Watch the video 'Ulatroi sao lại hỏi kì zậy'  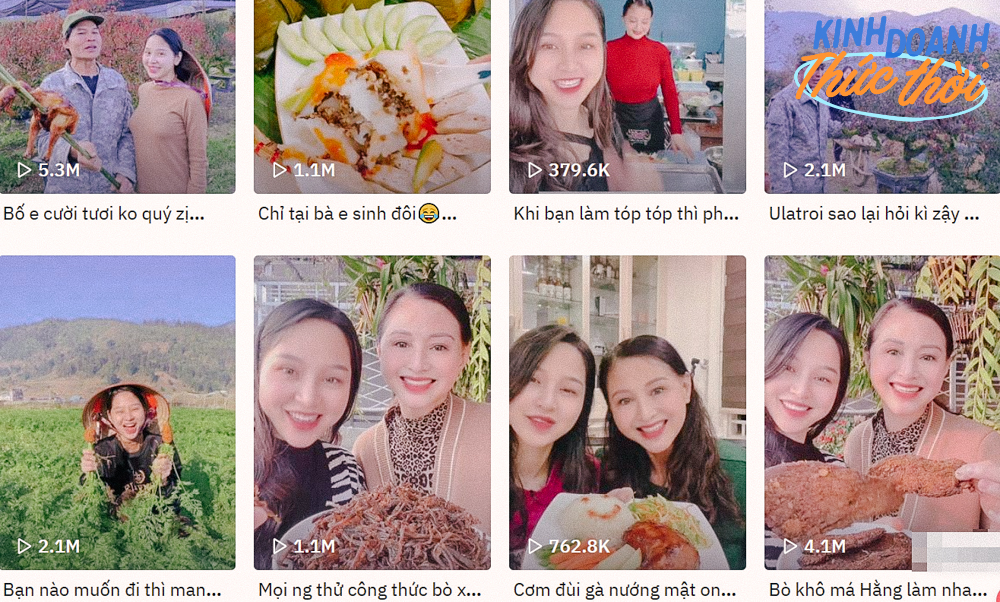click(882, 95)
